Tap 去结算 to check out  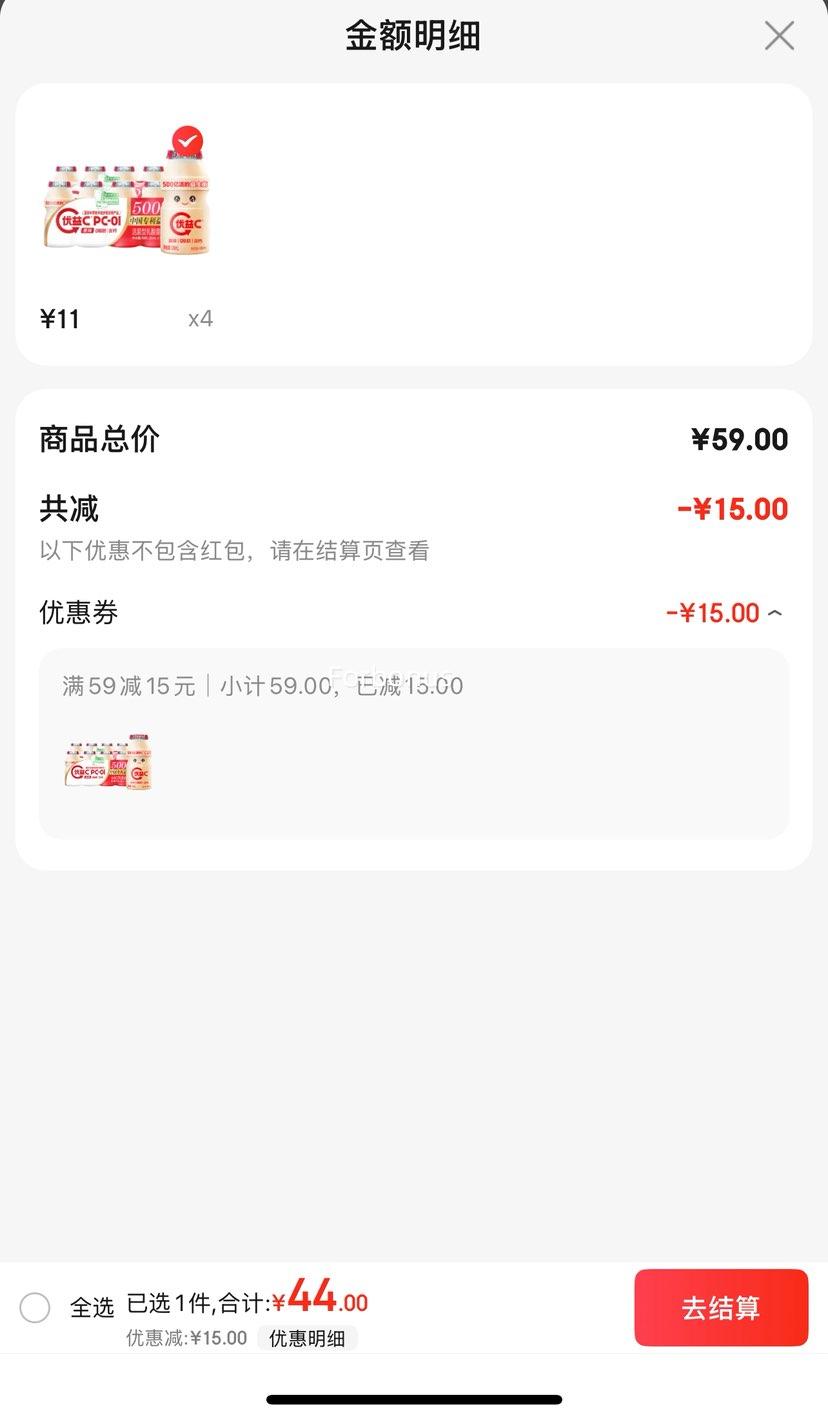pyautogui.click(x=720, y=1307)
